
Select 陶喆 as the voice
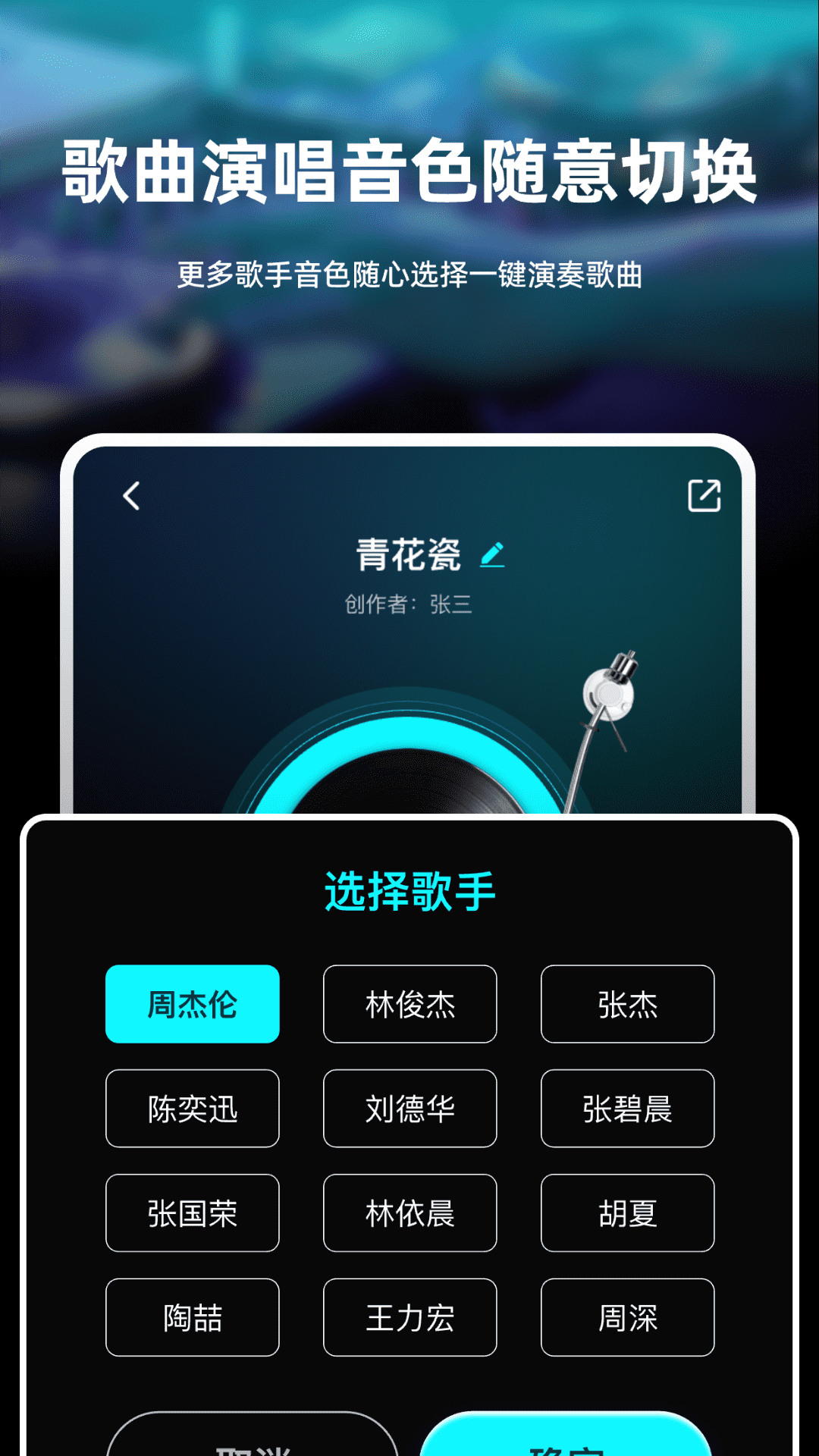tap(192, 1318)
